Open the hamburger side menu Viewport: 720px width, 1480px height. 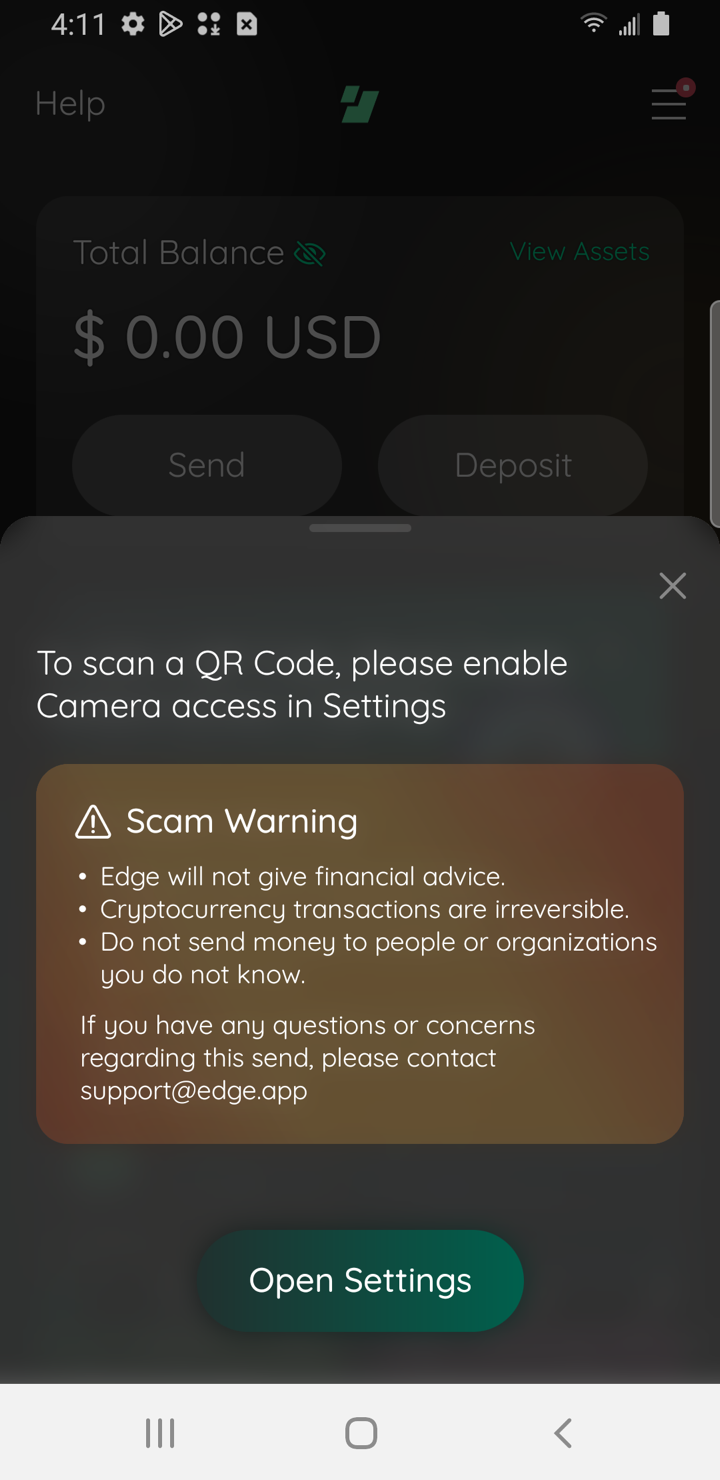pos(669,103)
